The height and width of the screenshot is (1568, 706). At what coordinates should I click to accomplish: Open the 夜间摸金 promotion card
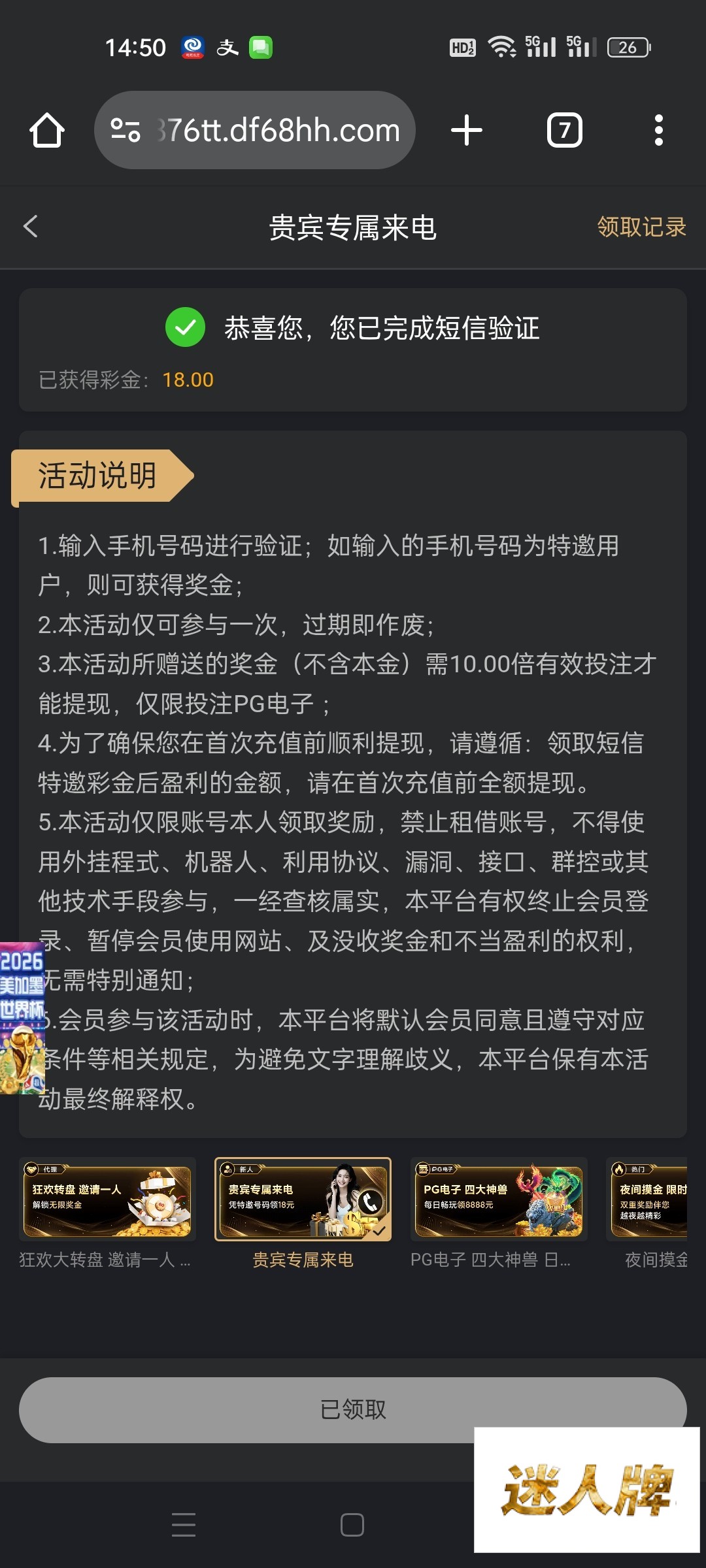click(x=650, y=1201)
